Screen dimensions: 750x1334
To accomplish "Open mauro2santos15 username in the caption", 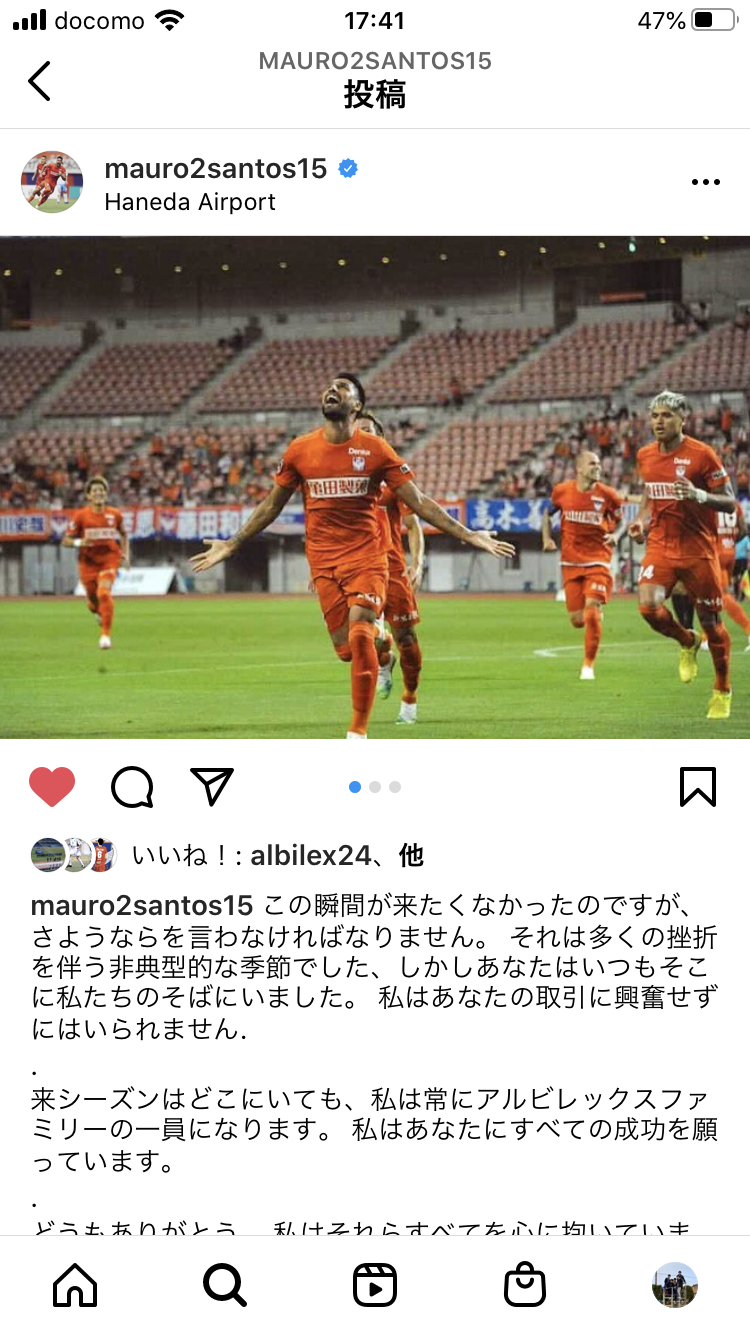I will click(142, 906).
